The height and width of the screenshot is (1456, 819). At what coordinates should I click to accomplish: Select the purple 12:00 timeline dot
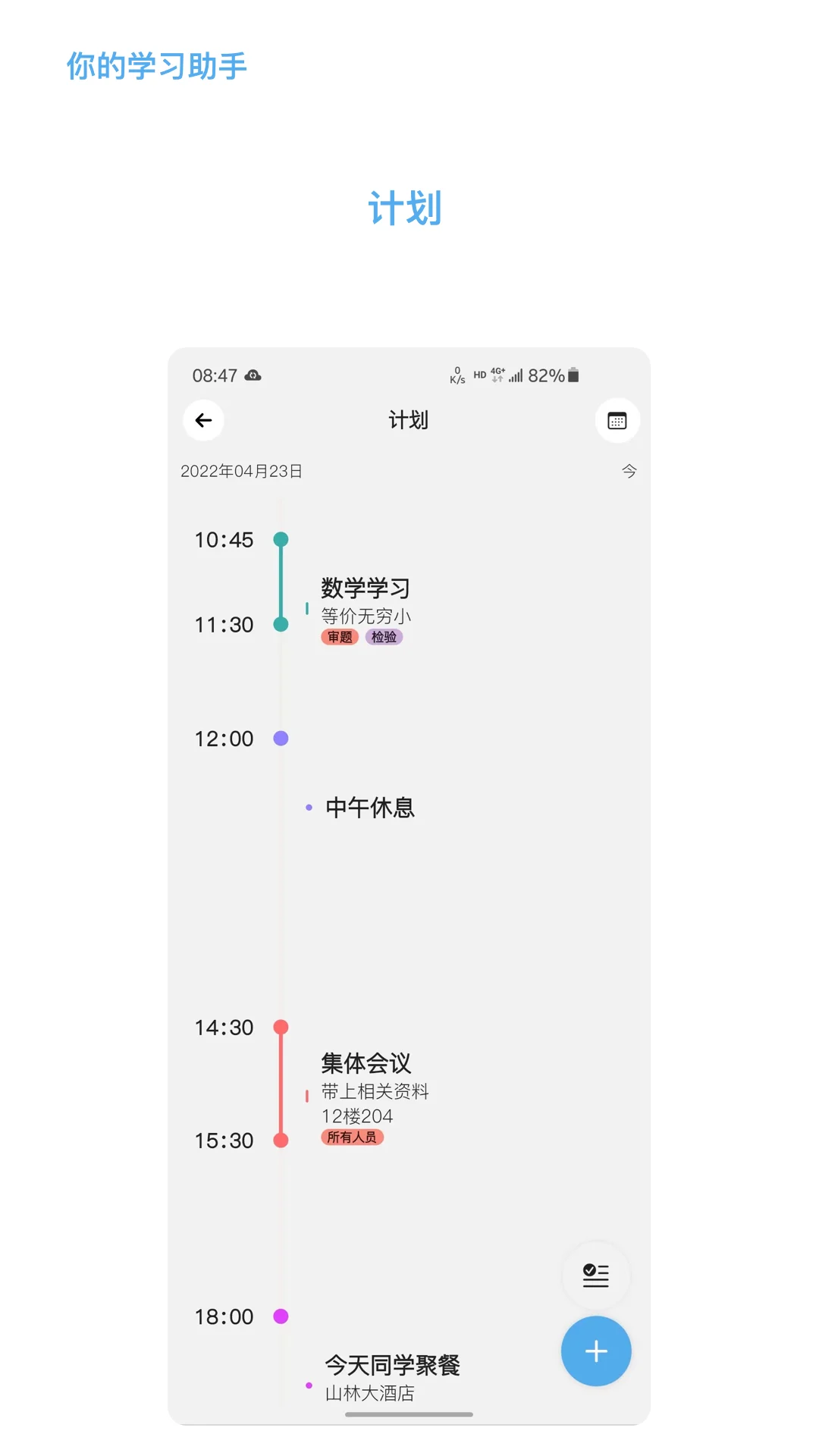click(x=281, y=738)
